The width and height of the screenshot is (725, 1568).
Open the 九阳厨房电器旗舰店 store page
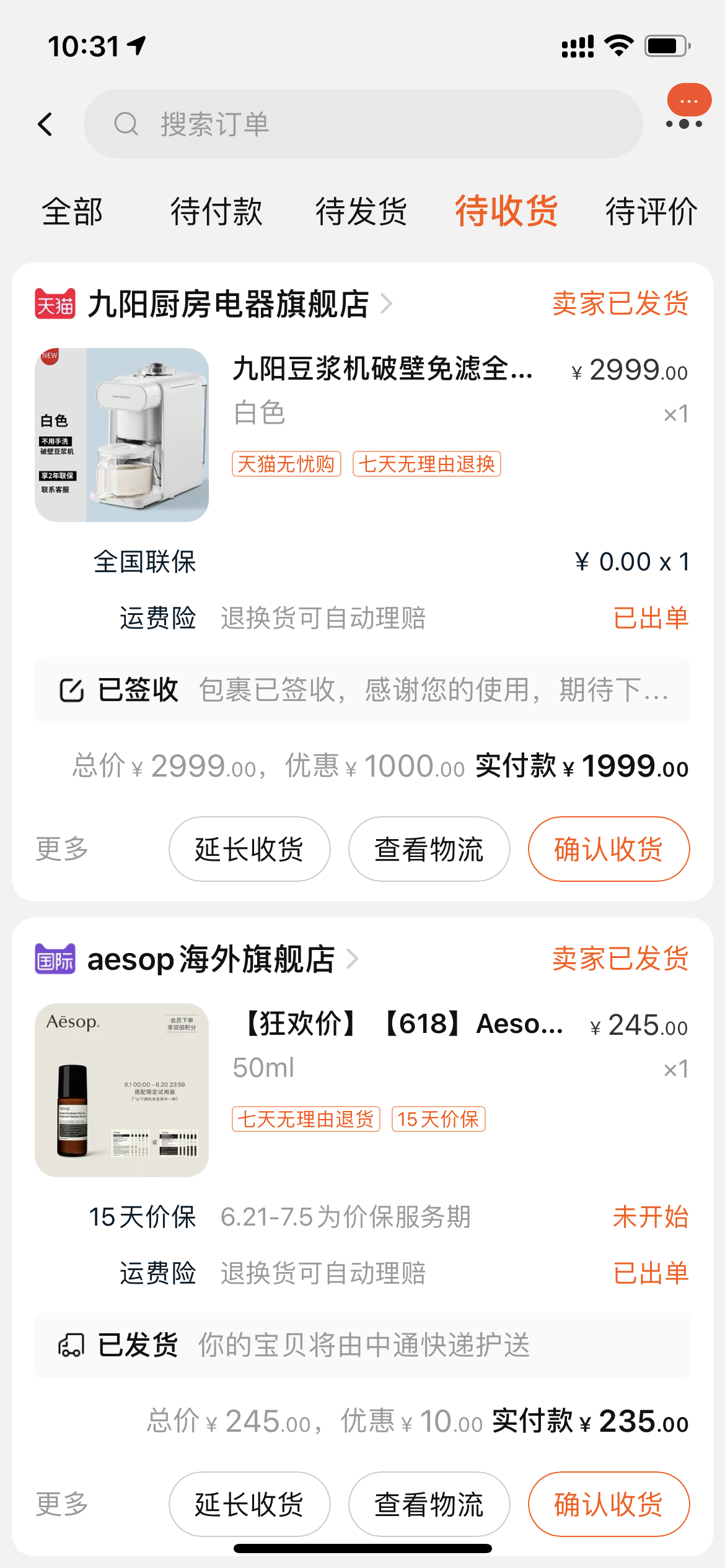[x=228, y=304]
